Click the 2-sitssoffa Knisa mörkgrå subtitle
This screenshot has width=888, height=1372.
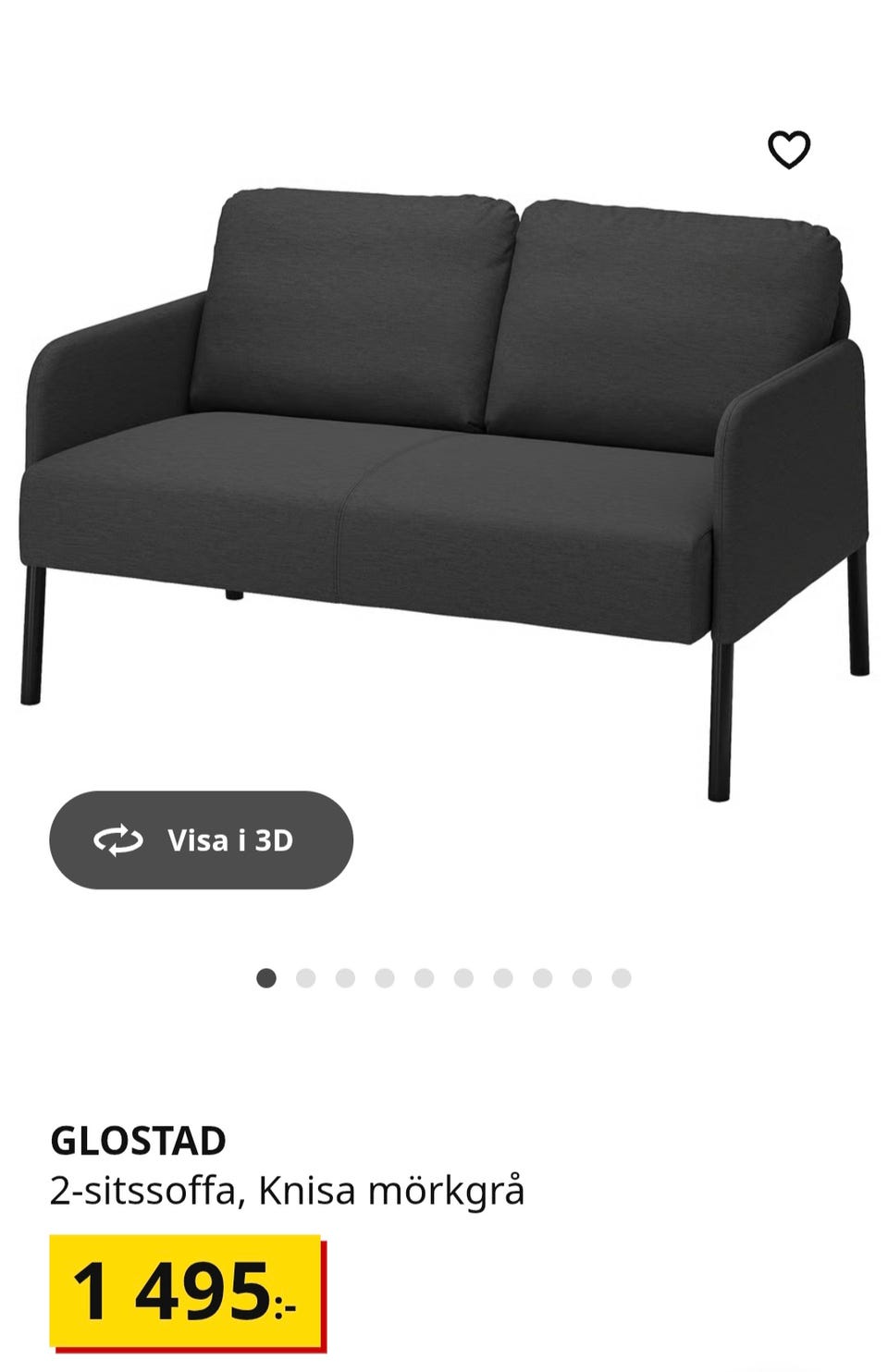pyautogui.click(x=287, y=1193)
